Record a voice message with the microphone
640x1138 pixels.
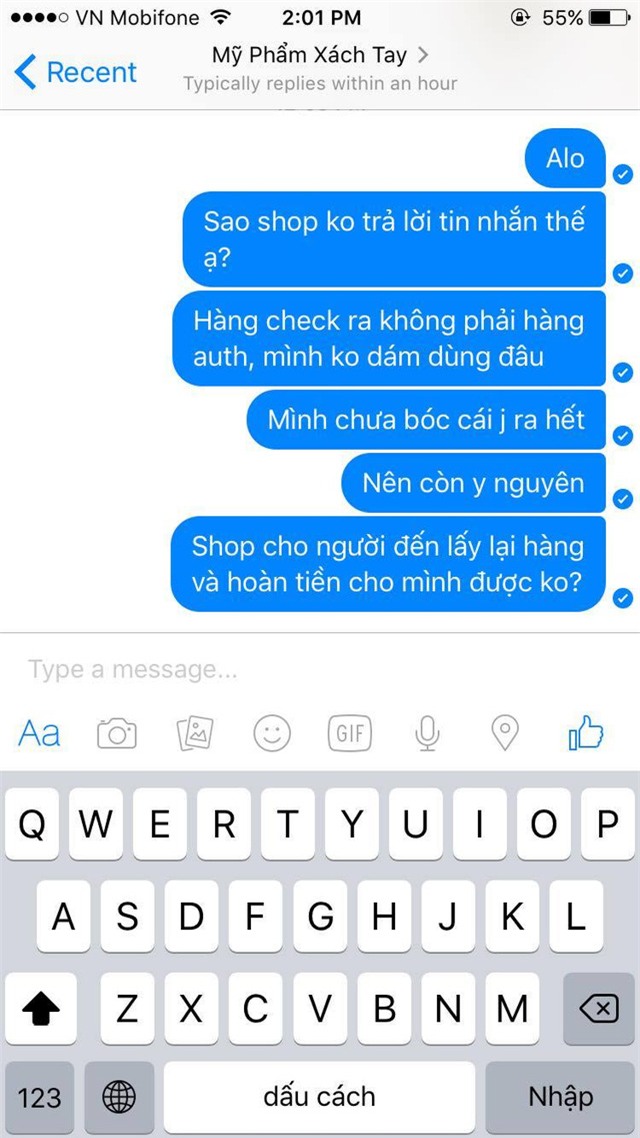click(x=427, y=734)
